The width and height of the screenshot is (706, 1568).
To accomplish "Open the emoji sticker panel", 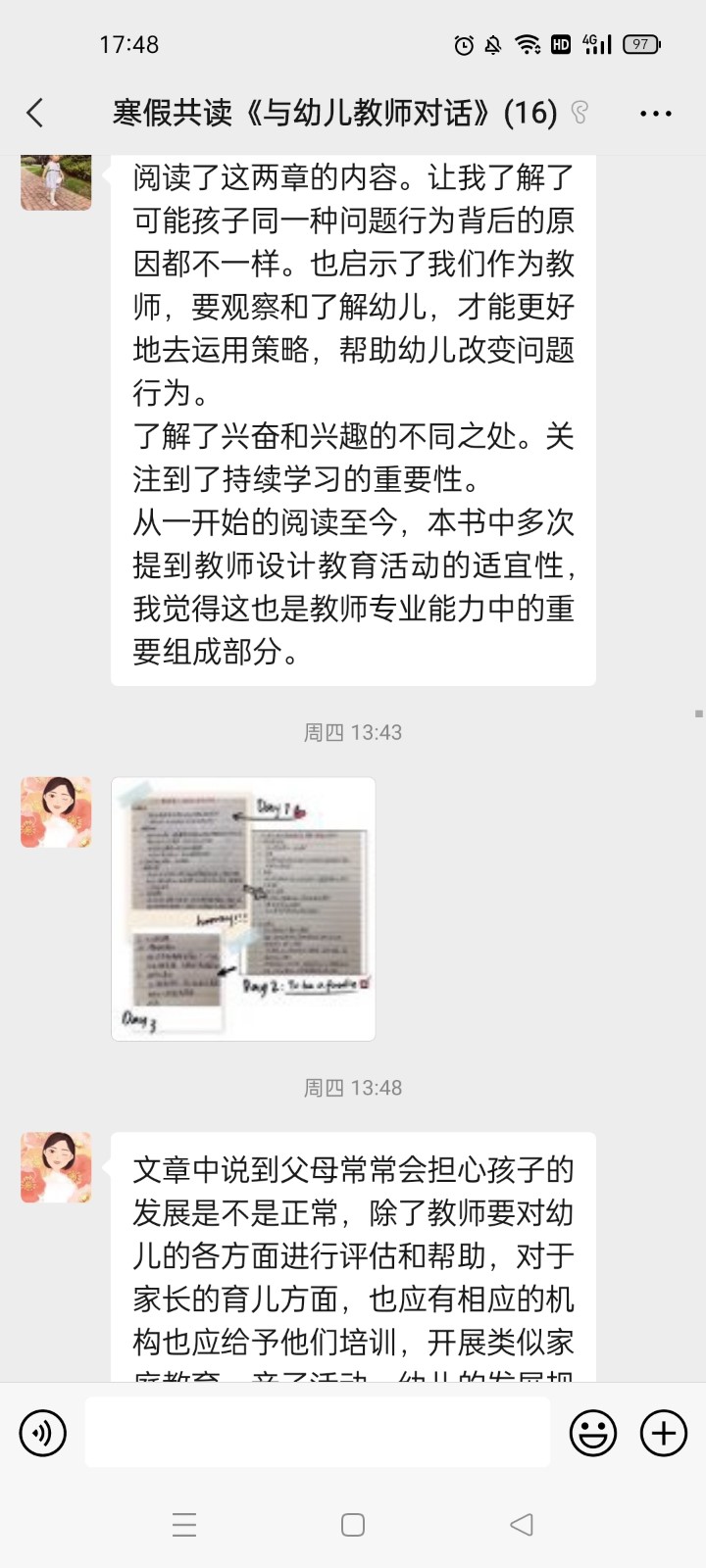I will (x=593, y=1433).
